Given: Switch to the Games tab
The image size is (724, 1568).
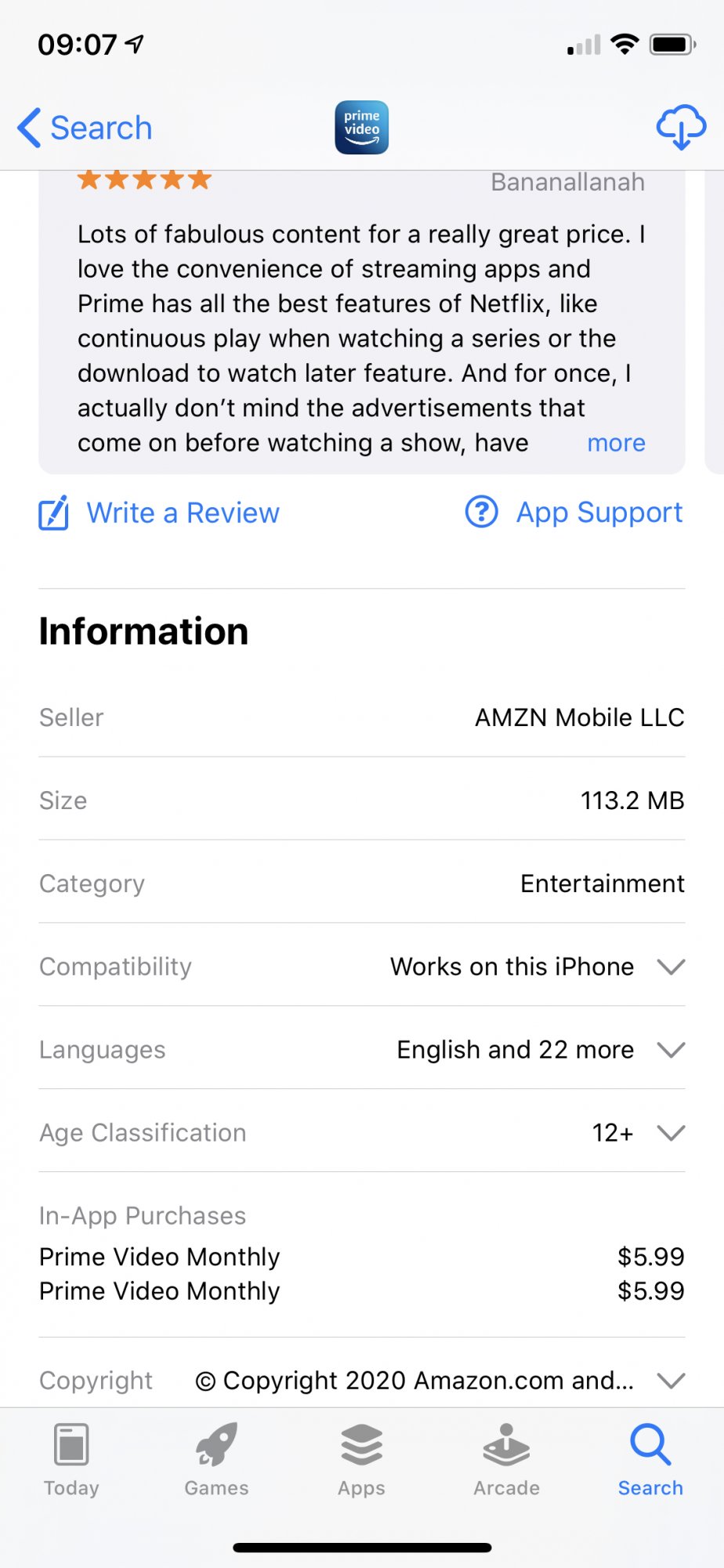Looking at the screenshot, I should 216,1461.
